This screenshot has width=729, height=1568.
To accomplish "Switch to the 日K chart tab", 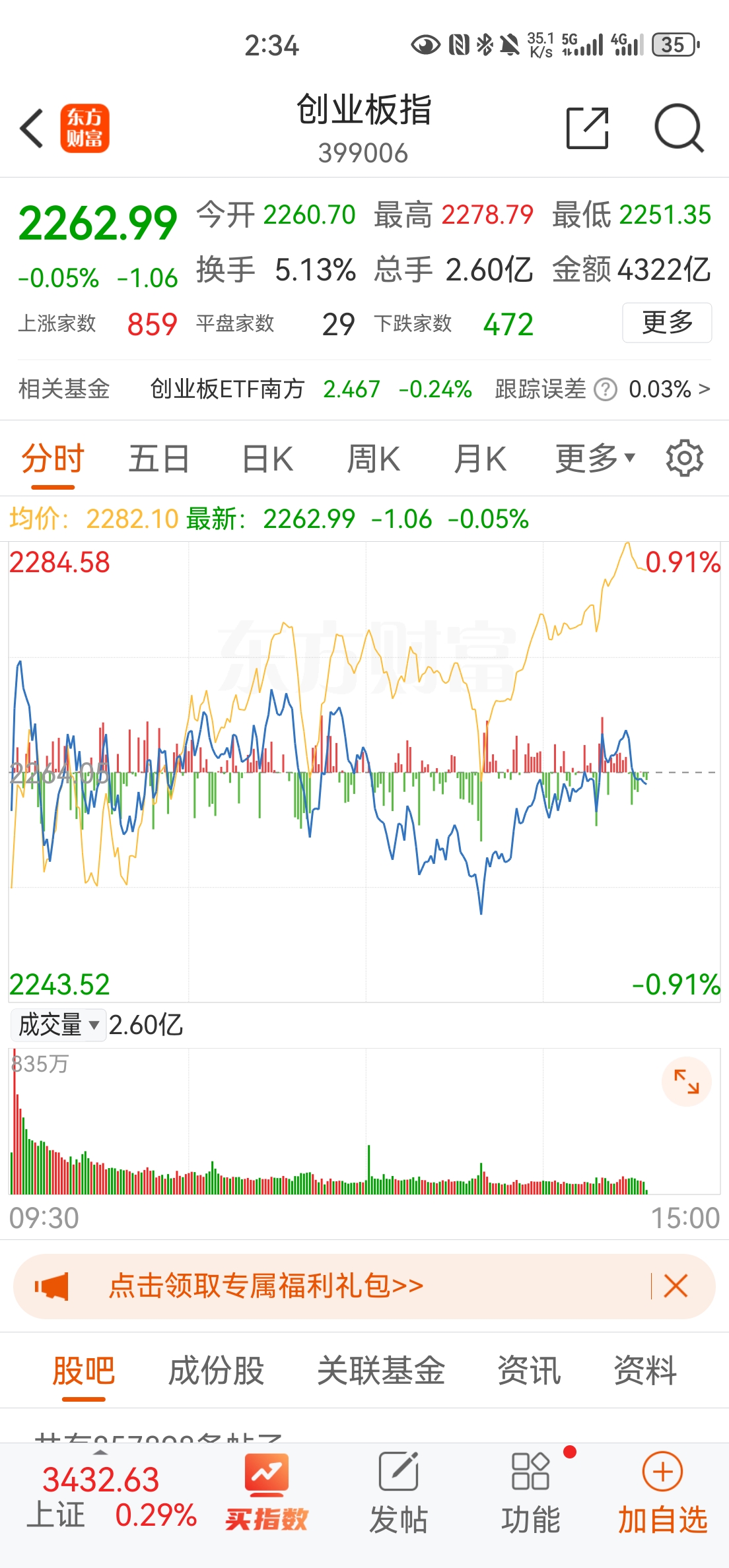I will point(267,459).
